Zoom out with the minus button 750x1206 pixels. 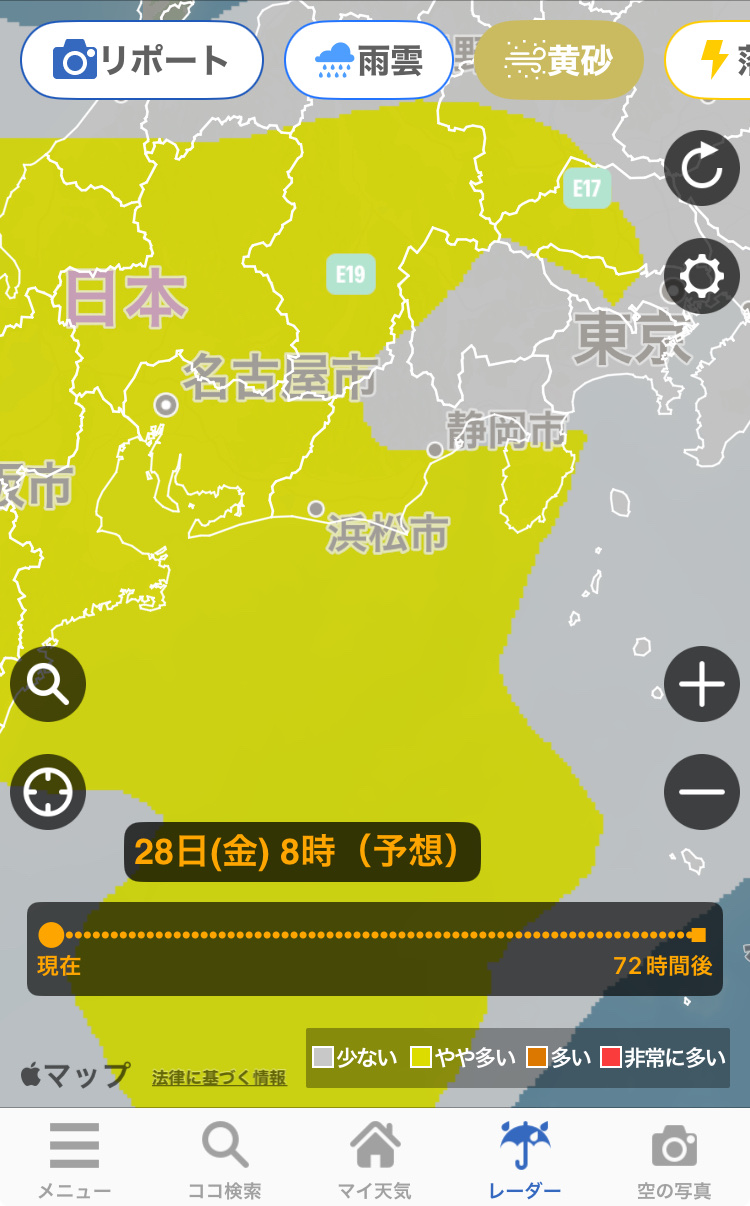click(x=702, y=792)
